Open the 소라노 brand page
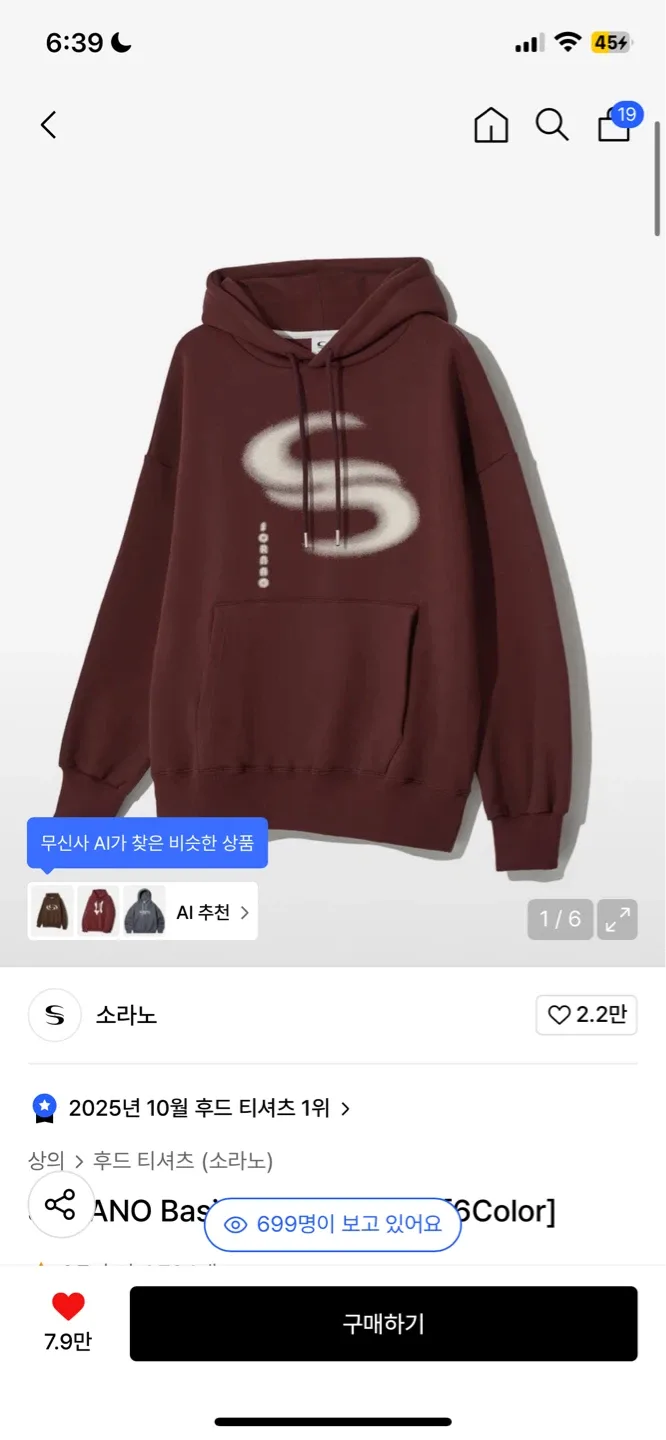Screen dimensions: 666x1440 coord(125,1016)
